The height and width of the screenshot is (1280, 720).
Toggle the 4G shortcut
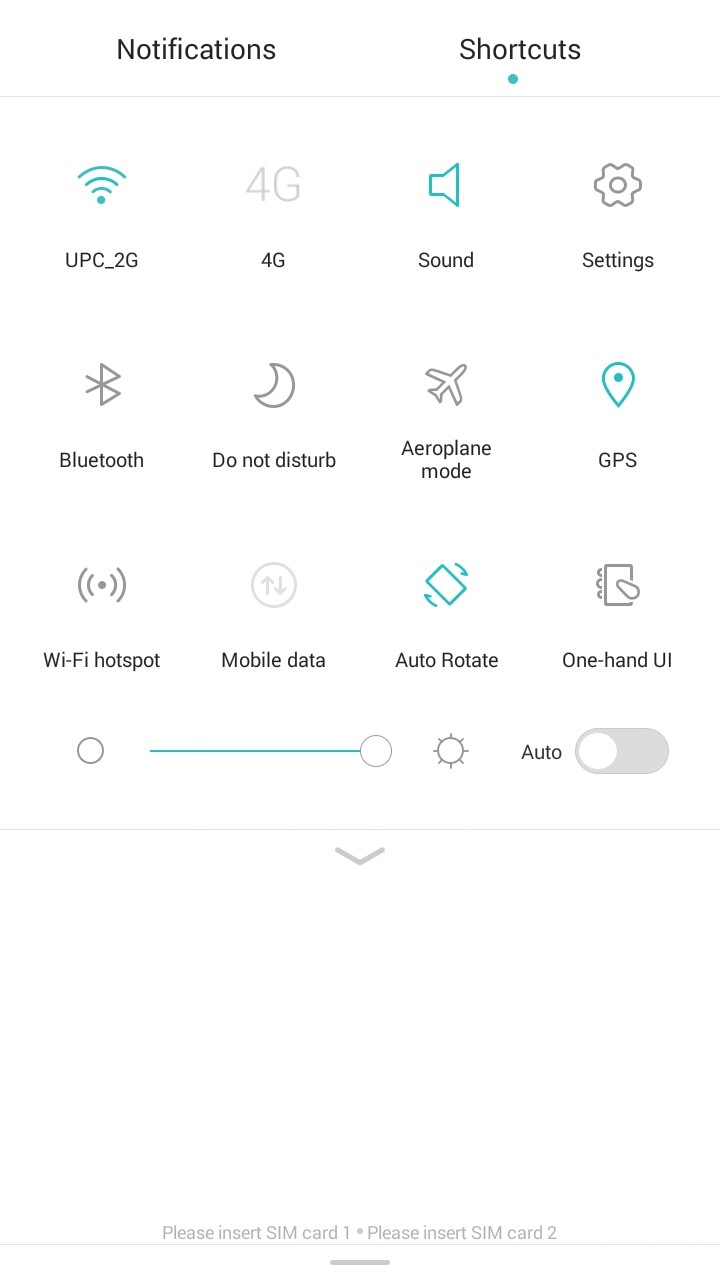[x=274, y=186]
